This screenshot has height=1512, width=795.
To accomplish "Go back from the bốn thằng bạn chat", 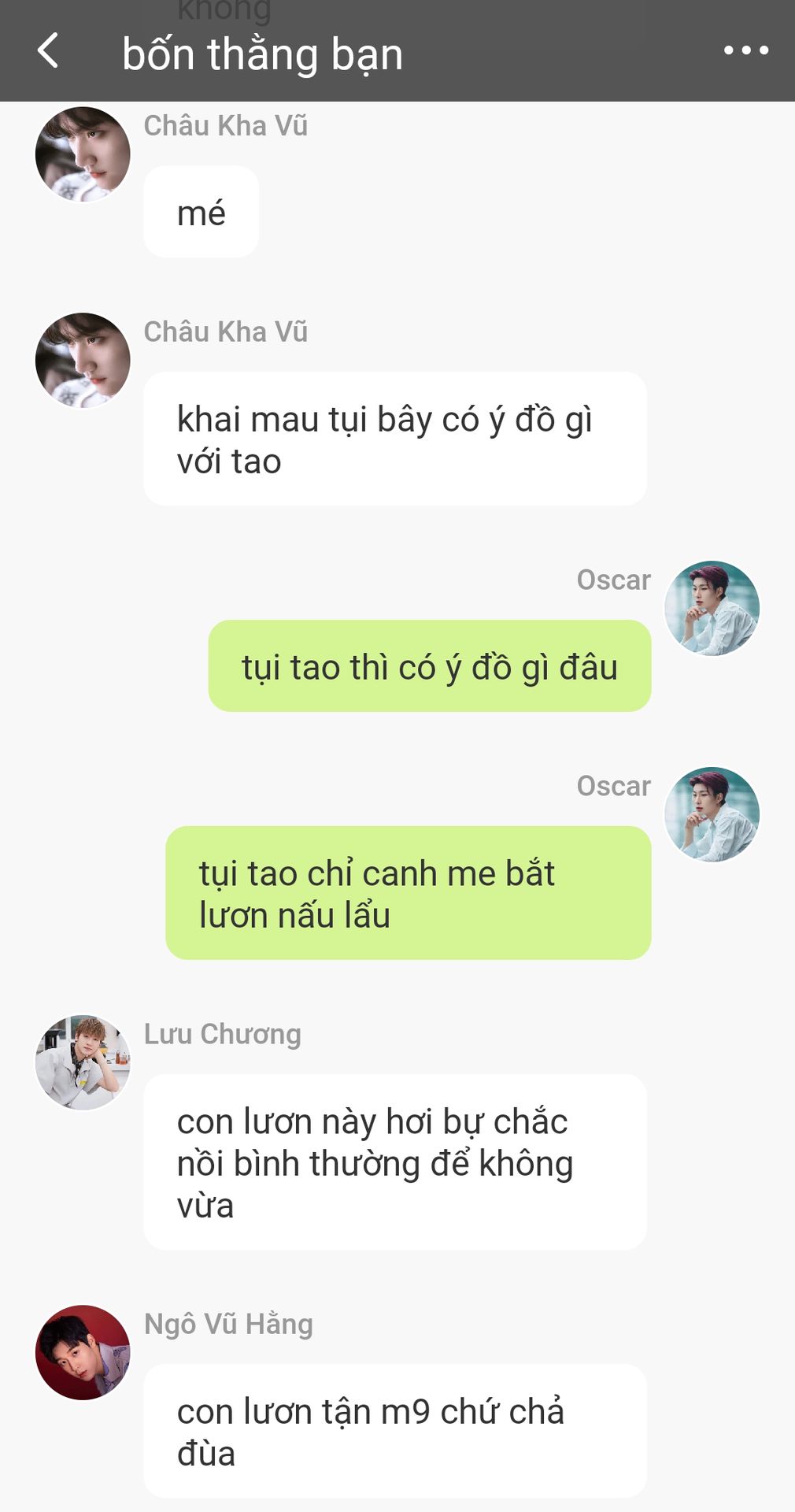I will pyautogui.click(x=48, y=51).
